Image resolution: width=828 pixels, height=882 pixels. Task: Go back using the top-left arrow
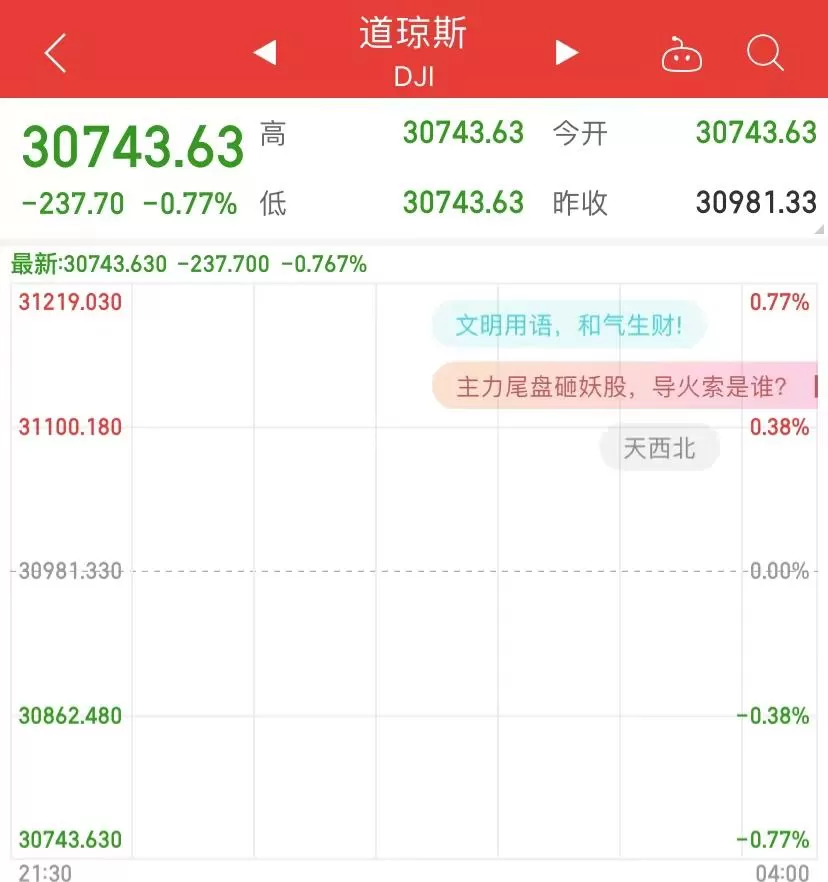[x=55, y=53]
